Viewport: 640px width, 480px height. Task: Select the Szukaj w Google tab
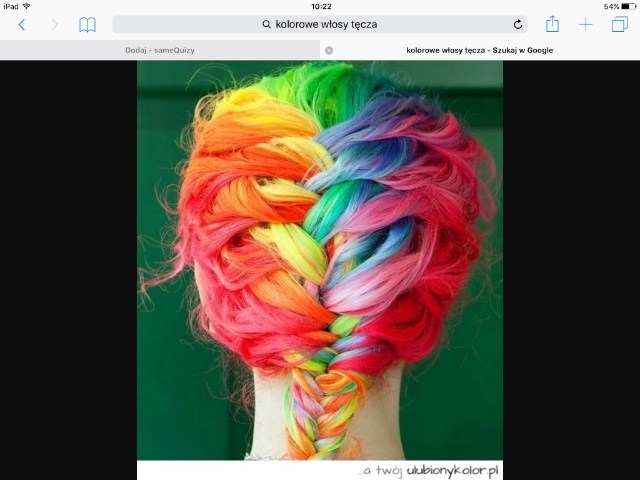(480, 50)
